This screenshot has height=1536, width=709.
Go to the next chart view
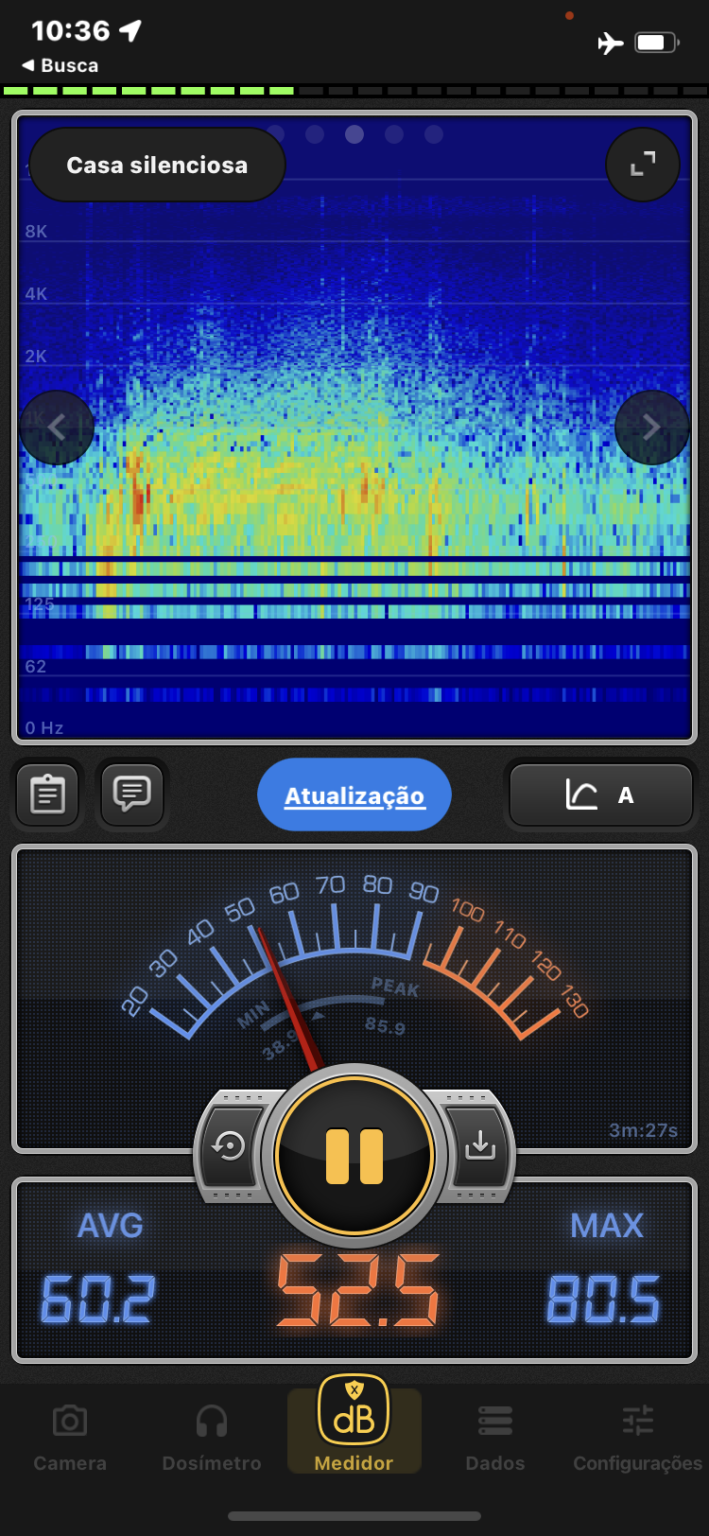(x=651, y=428)
